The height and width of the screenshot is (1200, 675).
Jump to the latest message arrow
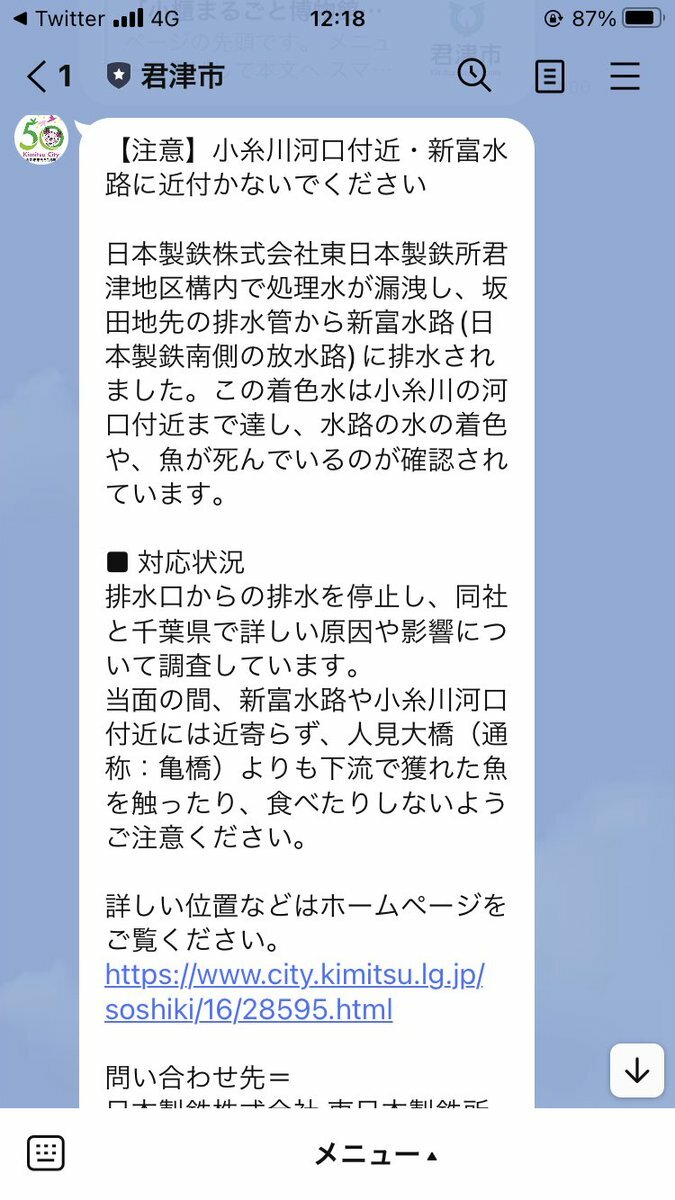click(x=637, y=1070)
